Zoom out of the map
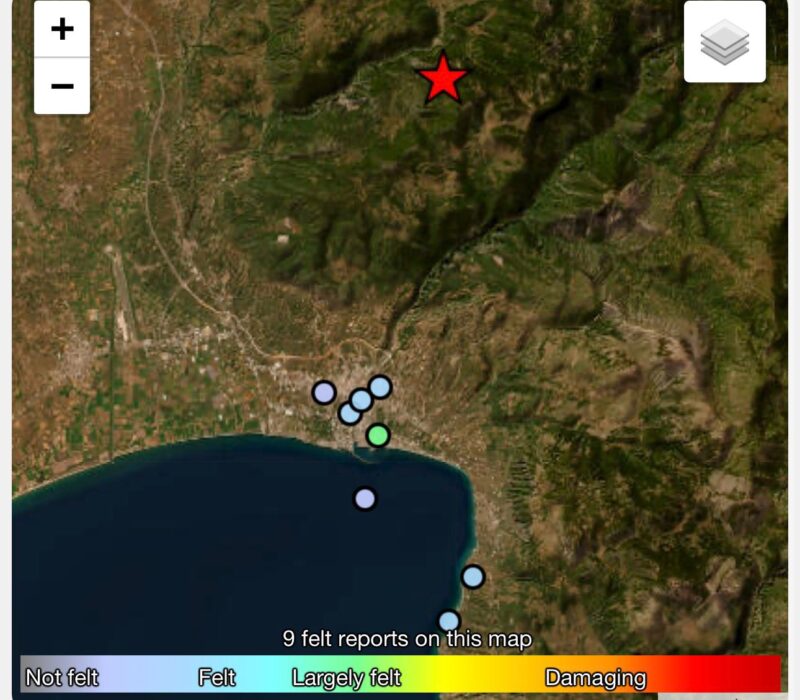 pos(62,86)
